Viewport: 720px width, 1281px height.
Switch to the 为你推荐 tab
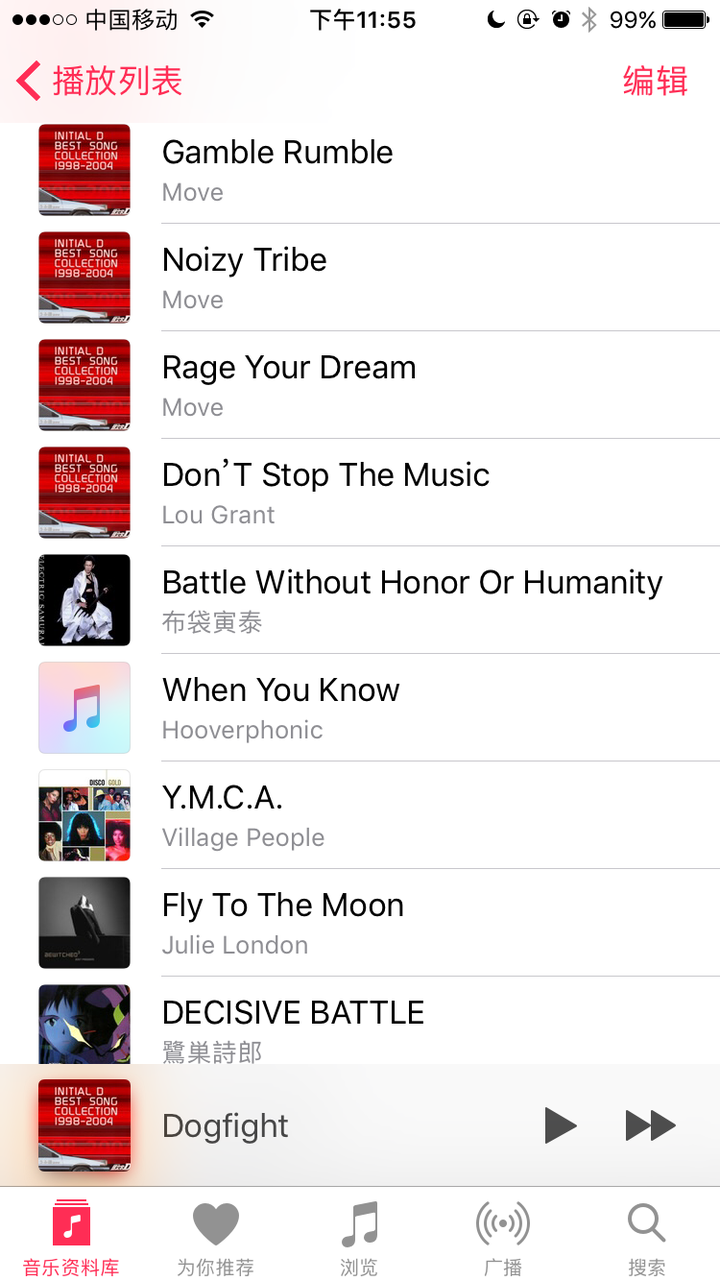(x=216, y=1238)
